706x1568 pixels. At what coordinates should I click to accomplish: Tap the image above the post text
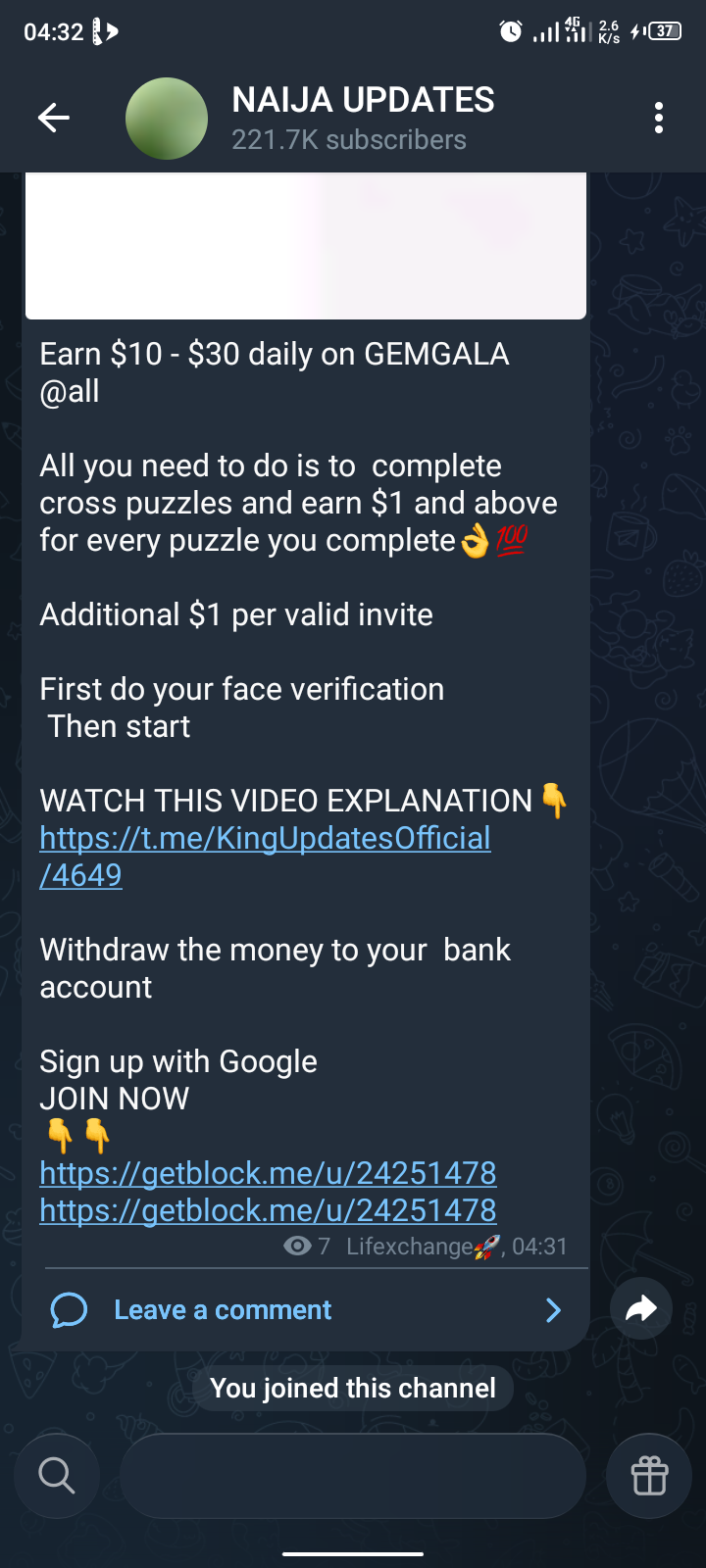pyautogui.click(x=306, y=247)
